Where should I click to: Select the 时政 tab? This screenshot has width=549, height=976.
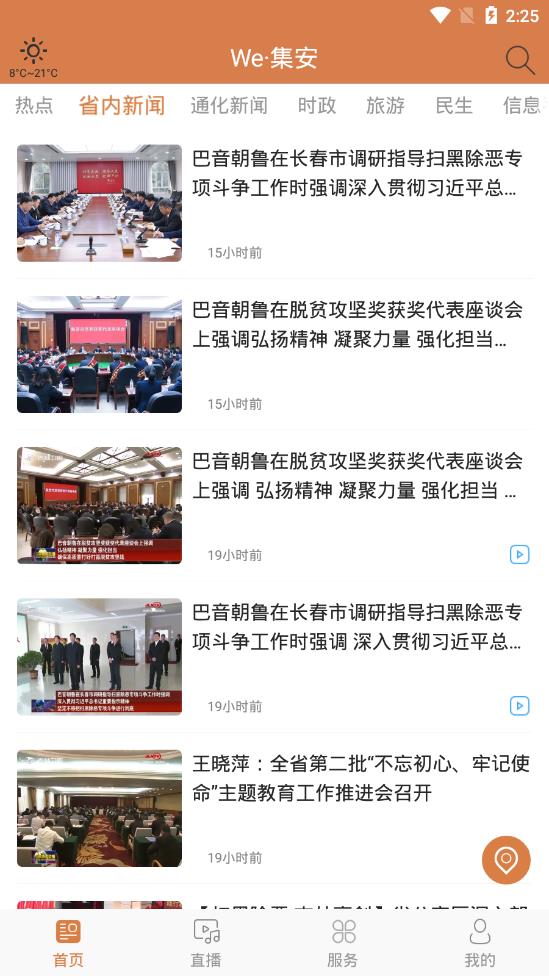(317, 105)
